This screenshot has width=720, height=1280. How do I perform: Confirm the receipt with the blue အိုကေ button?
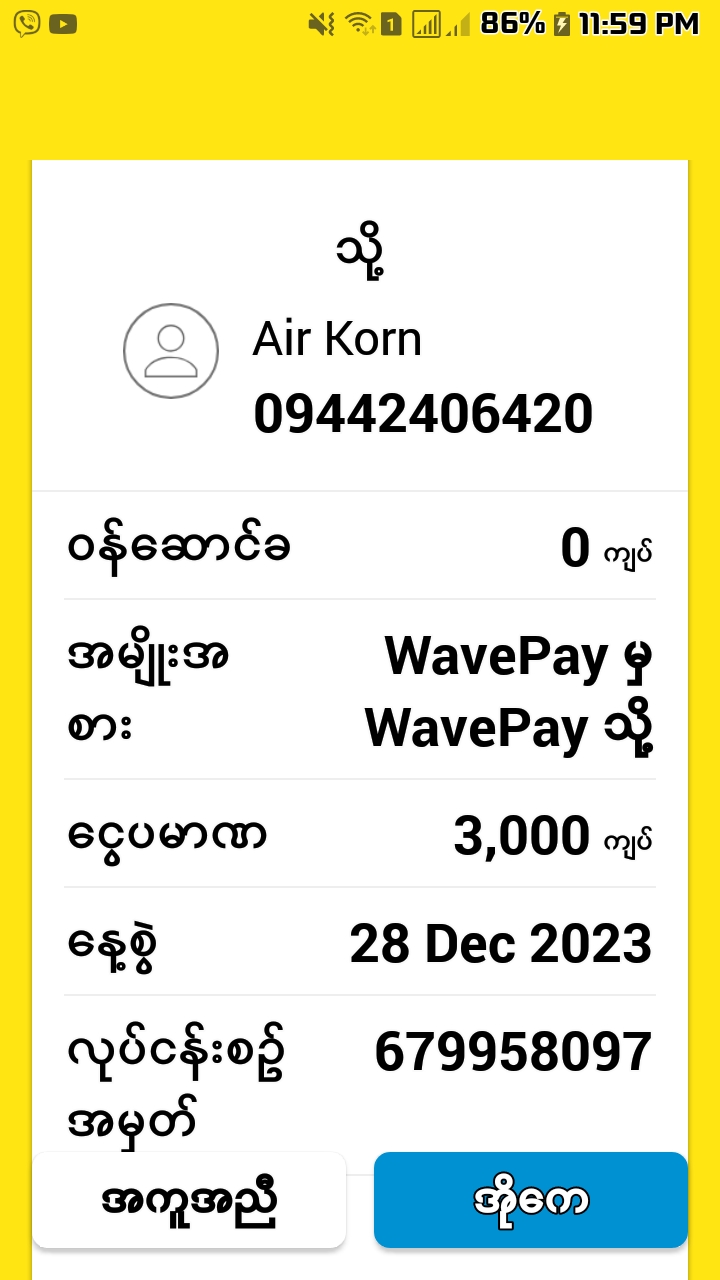(x=530, y=1199)
